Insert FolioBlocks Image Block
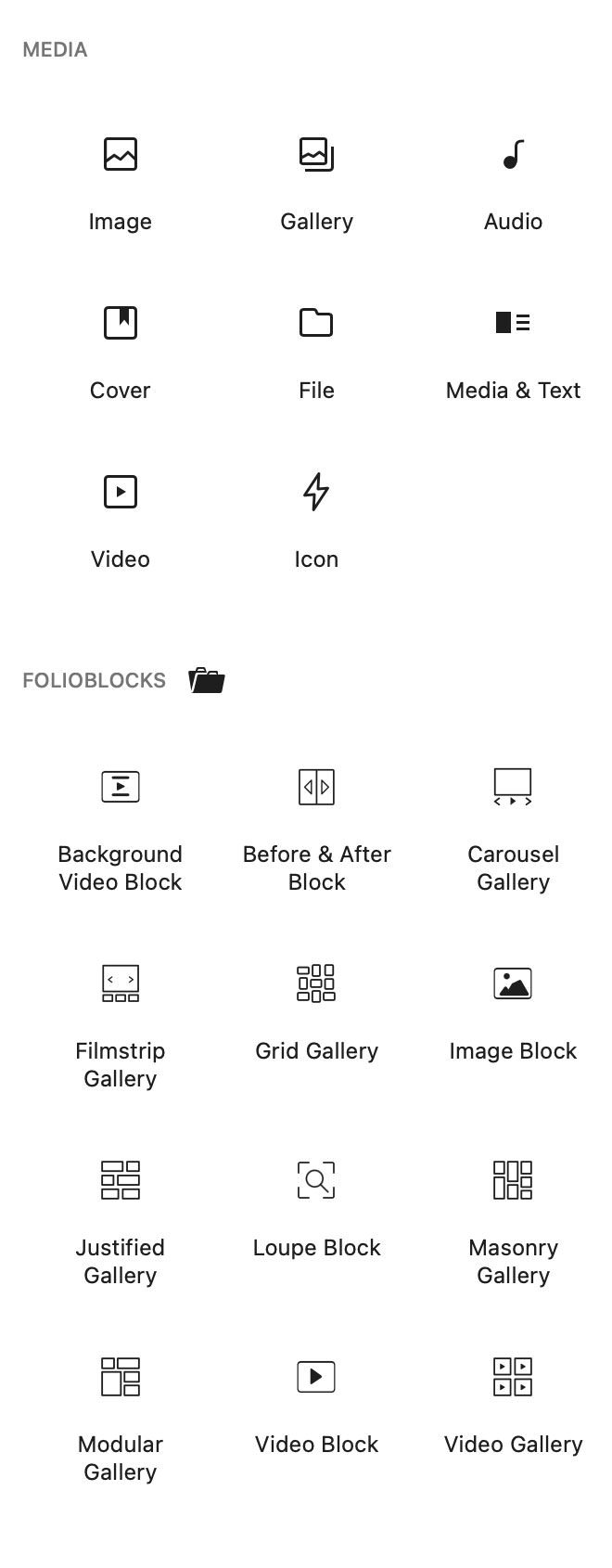 pyautogui.click(x=513, y=1011)
